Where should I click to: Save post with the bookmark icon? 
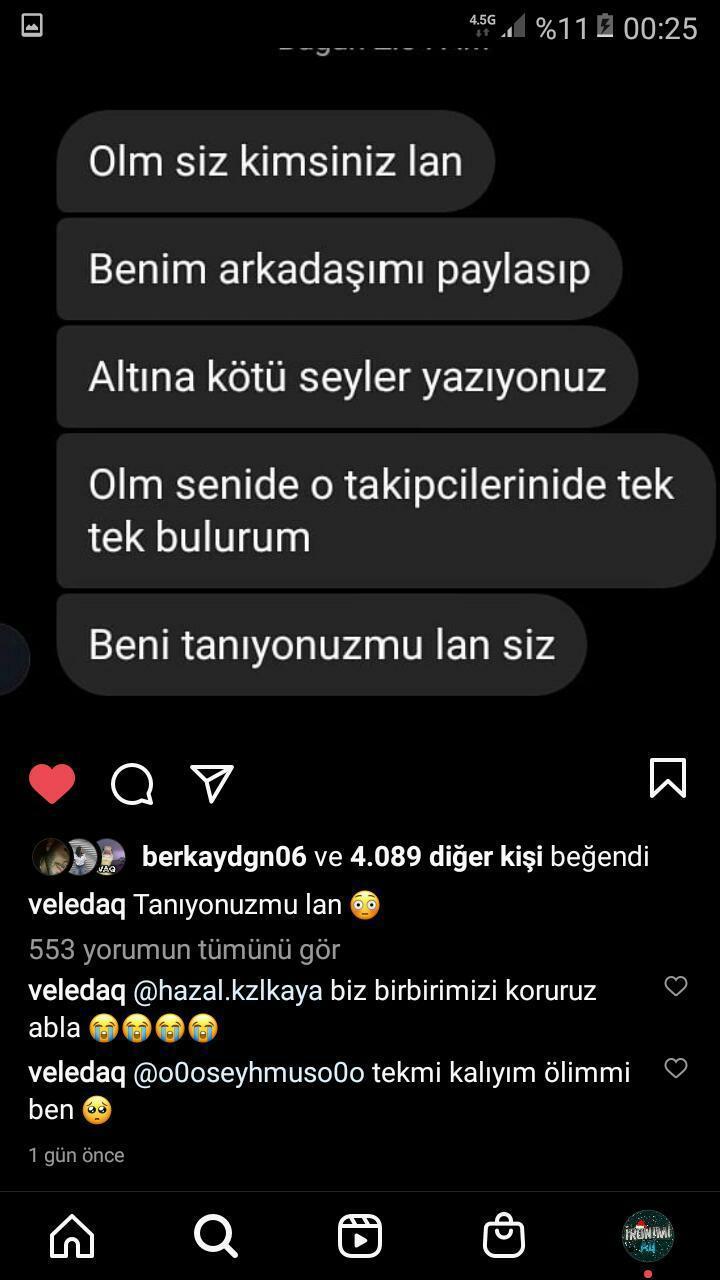point(668,778)
